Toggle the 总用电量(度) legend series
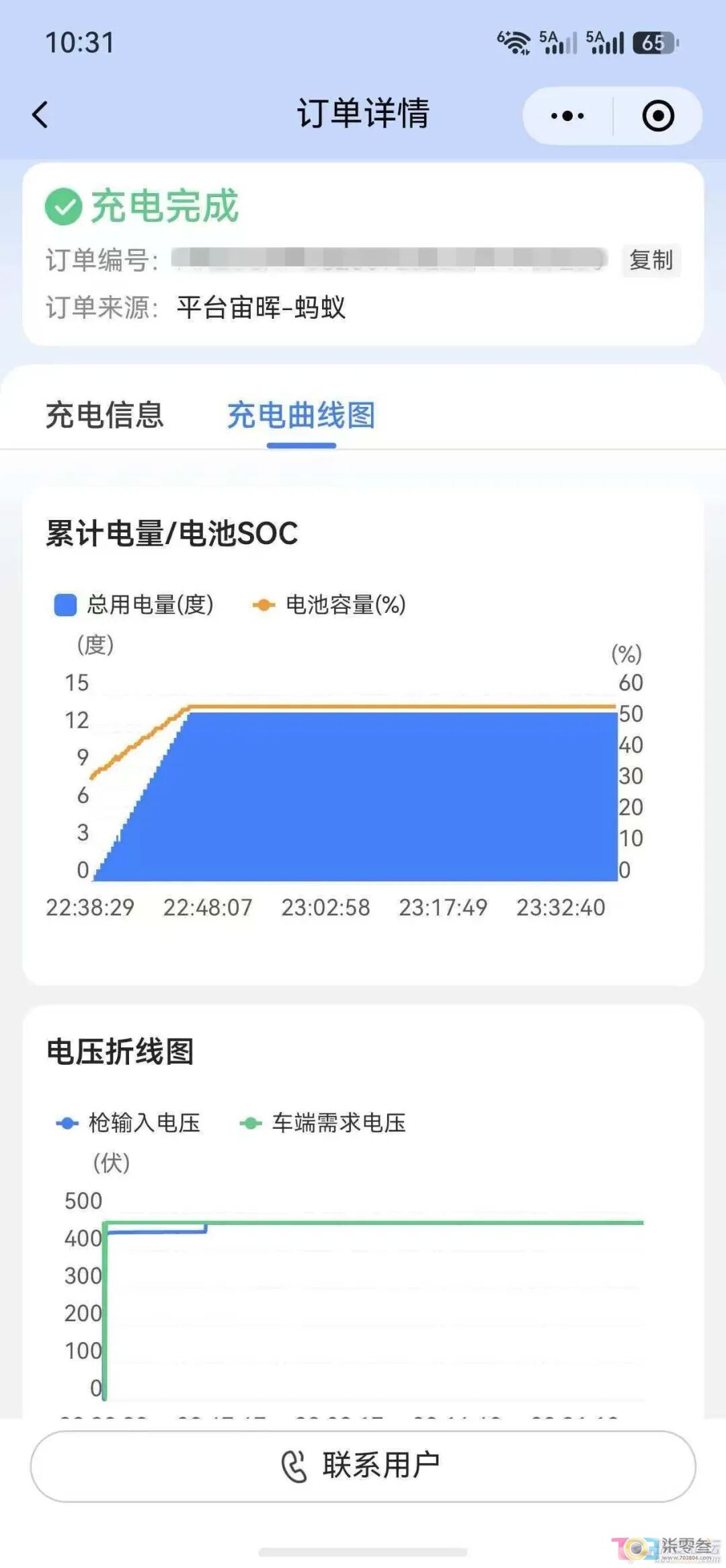This screenshot has height=1568, width=726. pyautogui.click(x=134, y=605)
